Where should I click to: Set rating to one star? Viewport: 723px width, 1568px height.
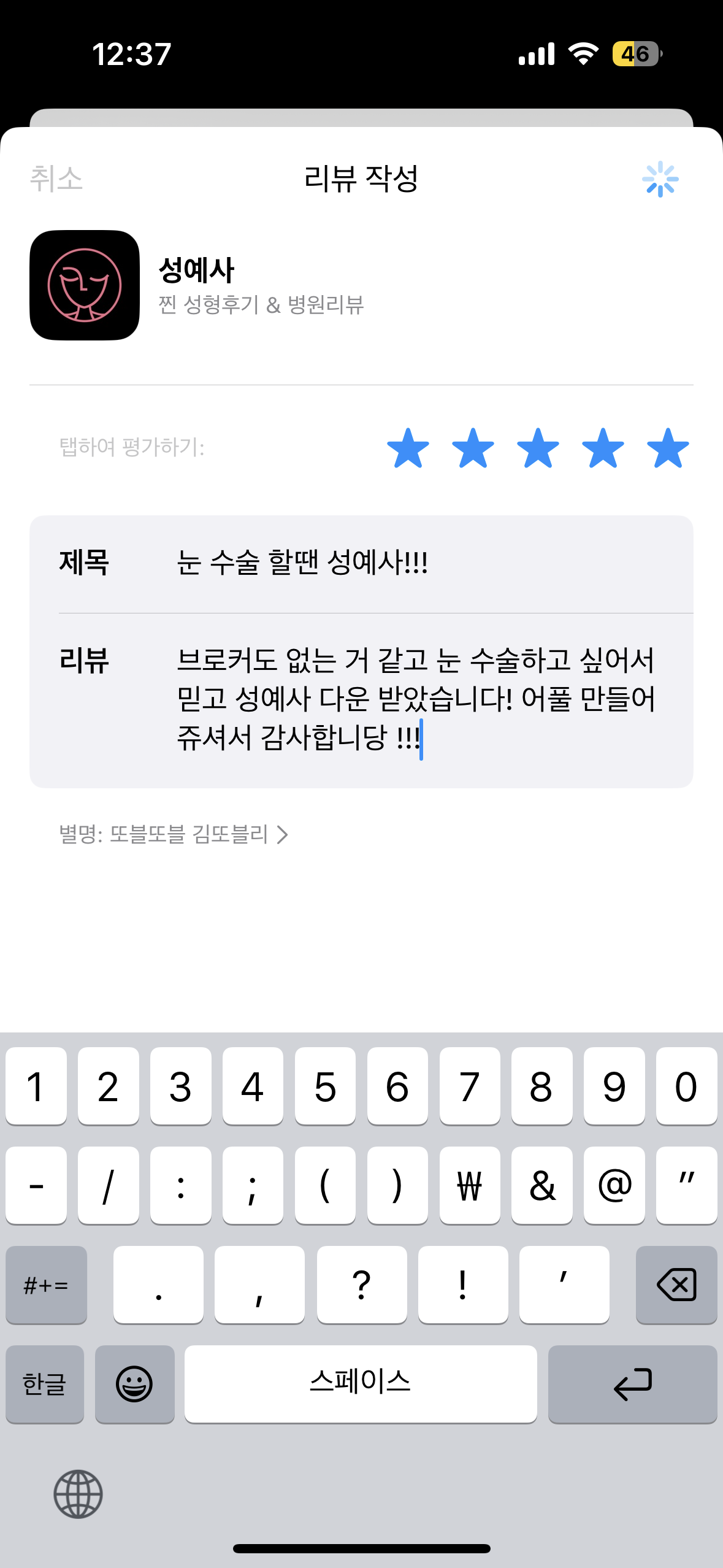click(408, 448)
